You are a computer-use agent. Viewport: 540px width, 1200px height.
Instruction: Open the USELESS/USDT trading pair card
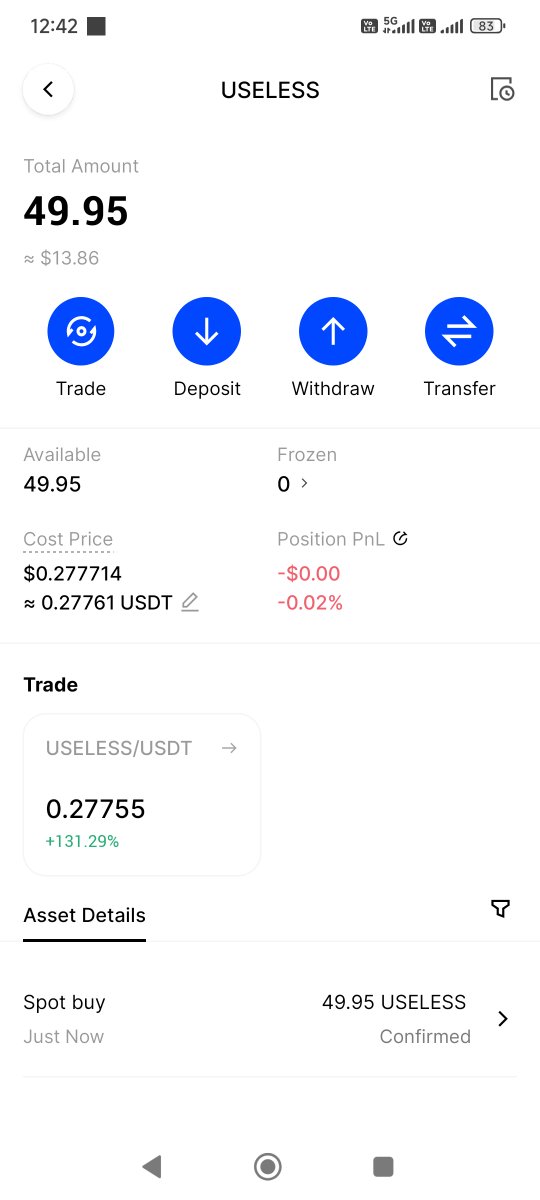pos(142,794)
